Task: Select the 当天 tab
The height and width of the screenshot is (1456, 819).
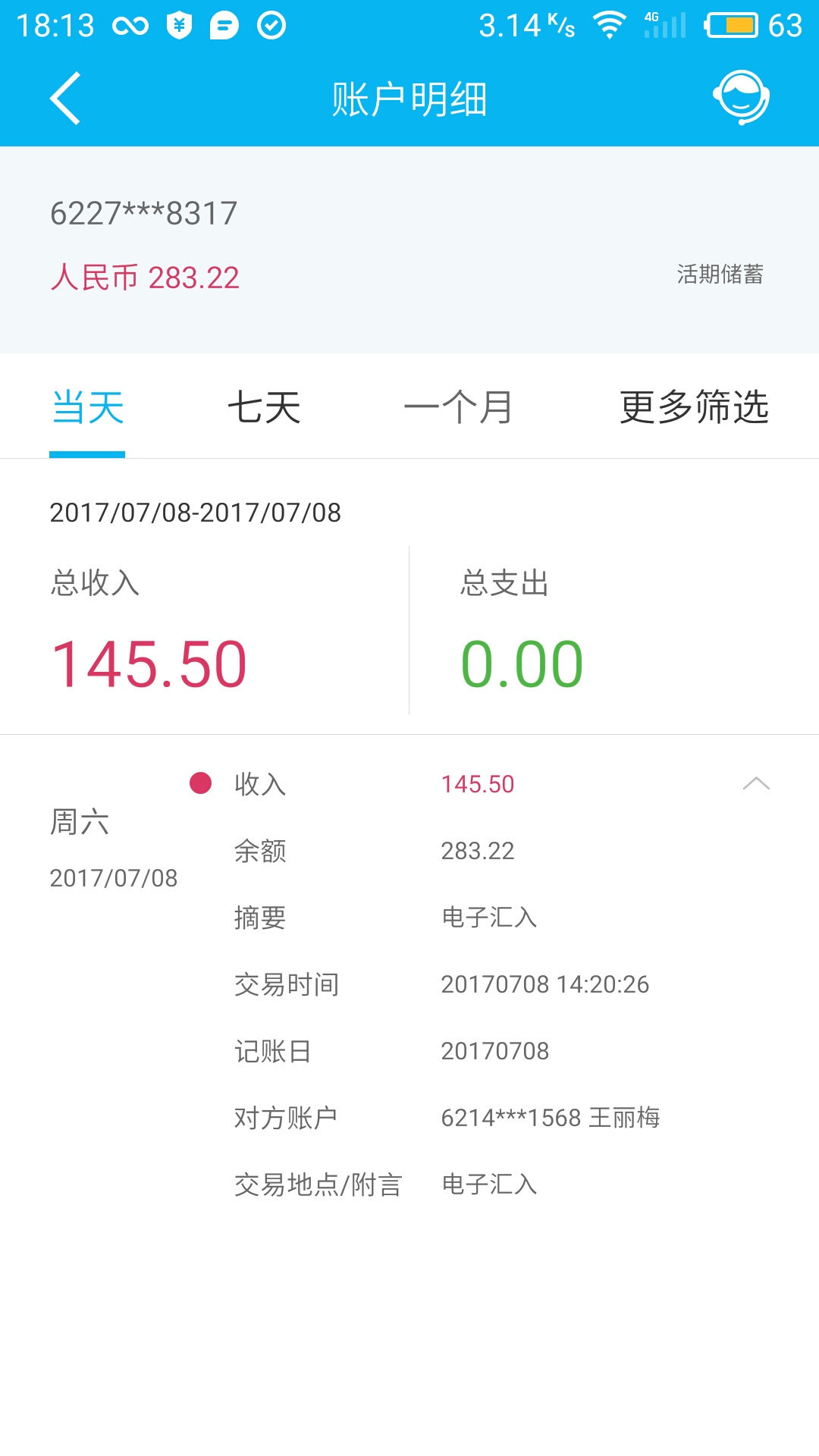Action: [88, 408]
